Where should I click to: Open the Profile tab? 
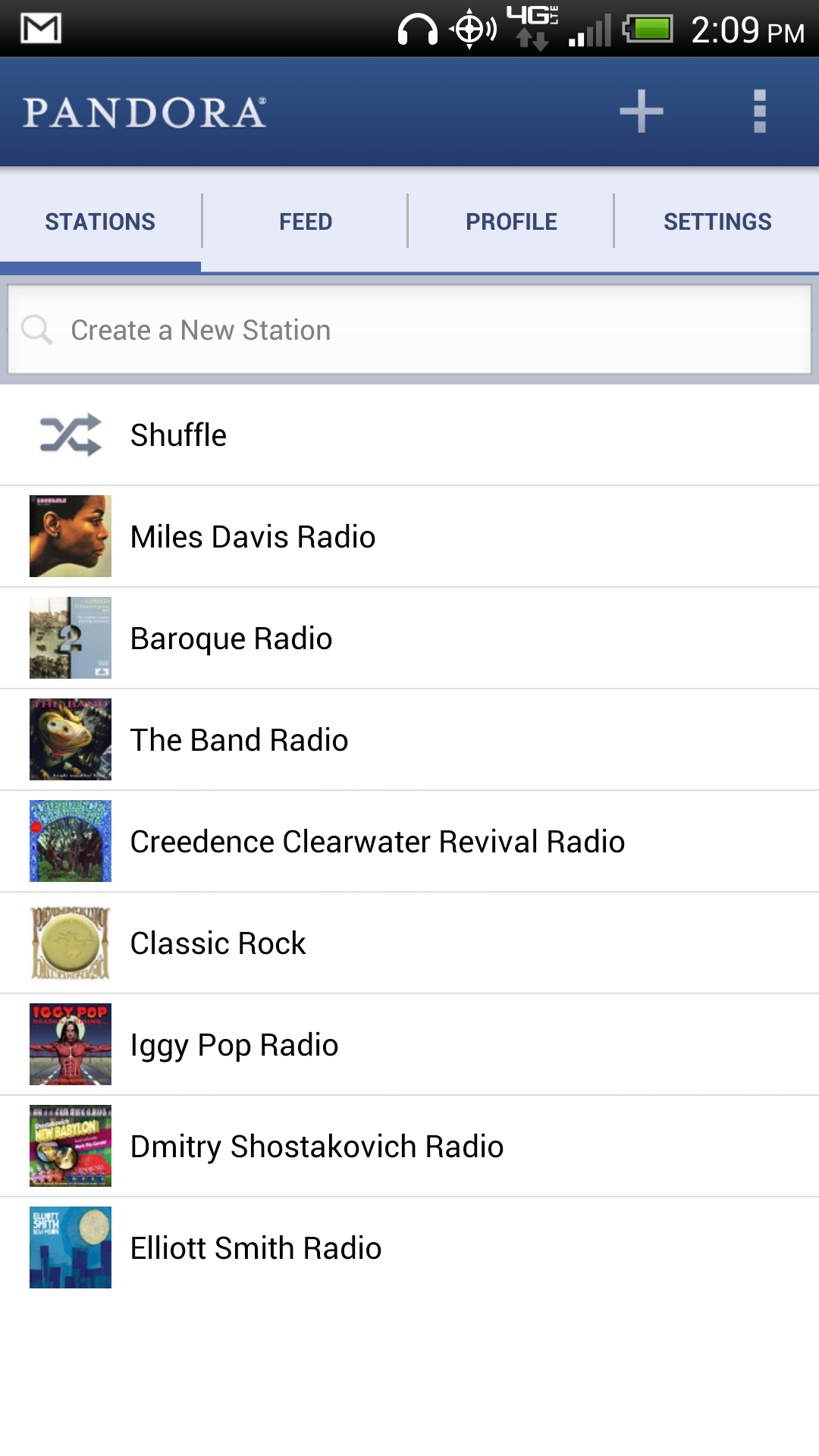point(511,221)
